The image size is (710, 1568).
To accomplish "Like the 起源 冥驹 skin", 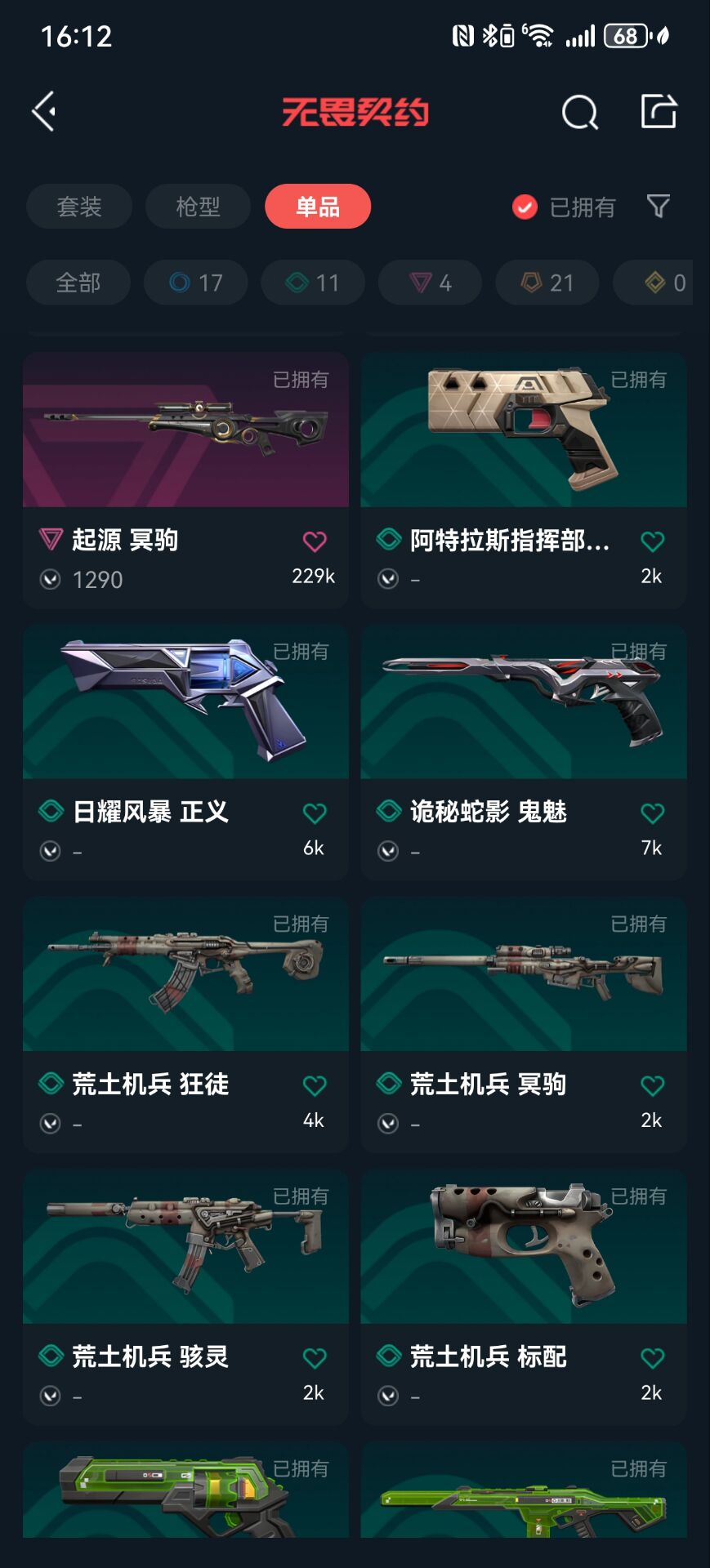I will click(x=315, y=541).
